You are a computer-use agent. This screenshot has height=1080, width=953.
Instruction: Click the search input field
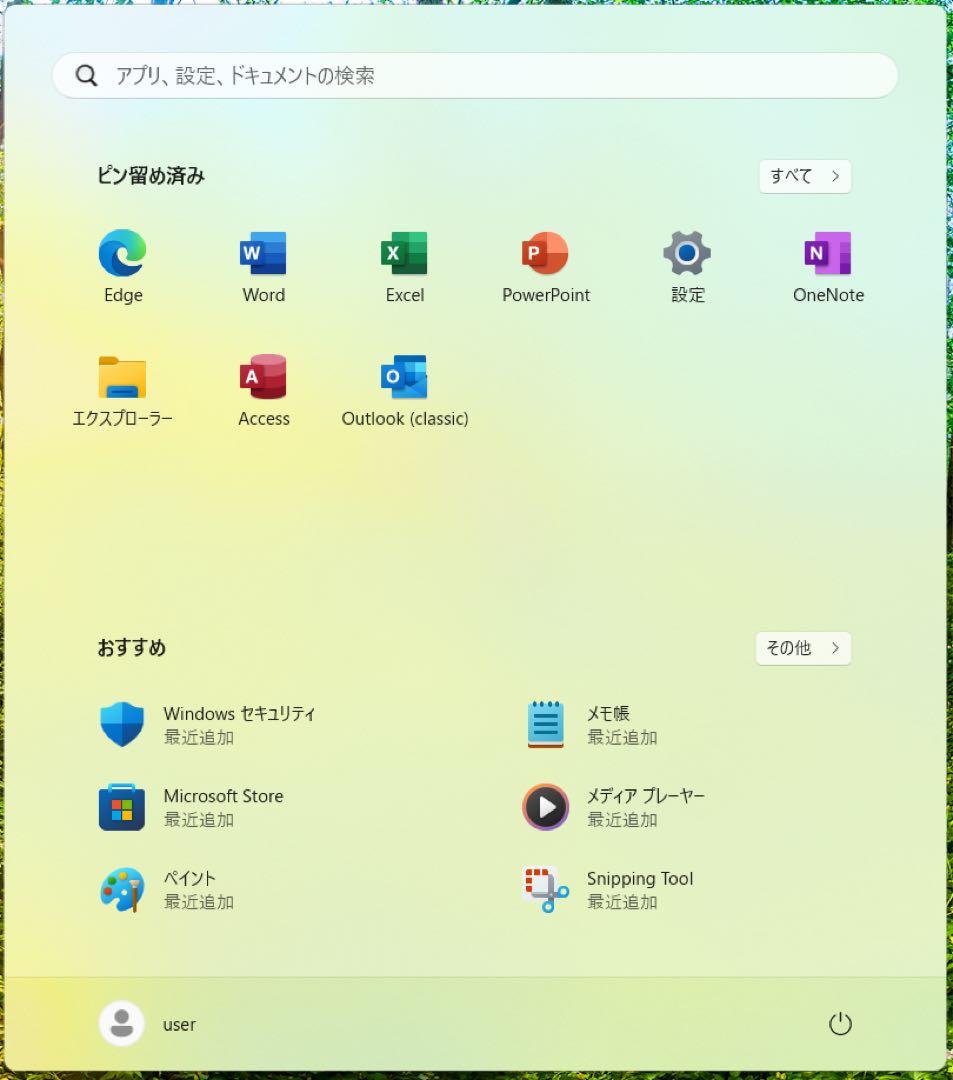tap(476, 75)
